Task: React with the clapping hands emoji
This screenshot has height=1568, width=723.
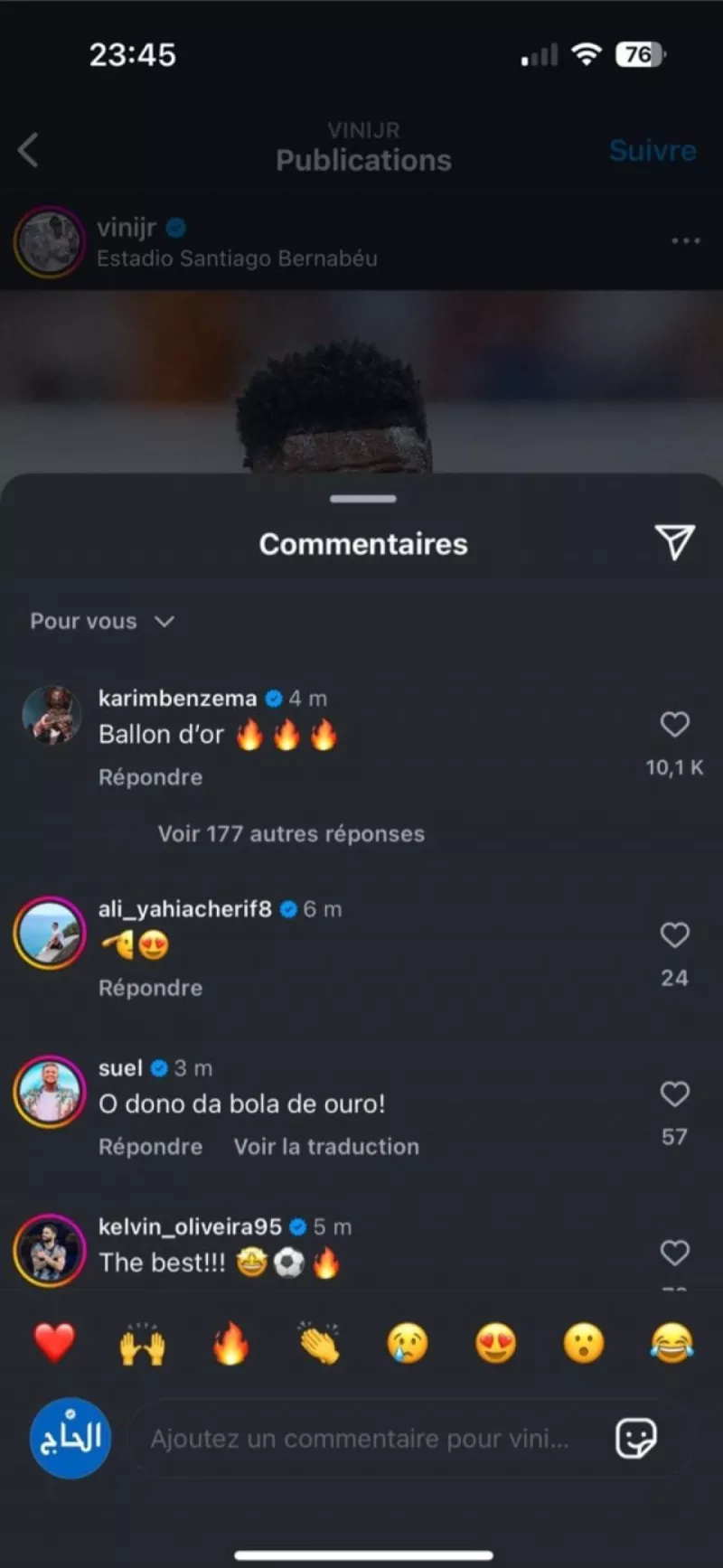Action: (318, 1344)
